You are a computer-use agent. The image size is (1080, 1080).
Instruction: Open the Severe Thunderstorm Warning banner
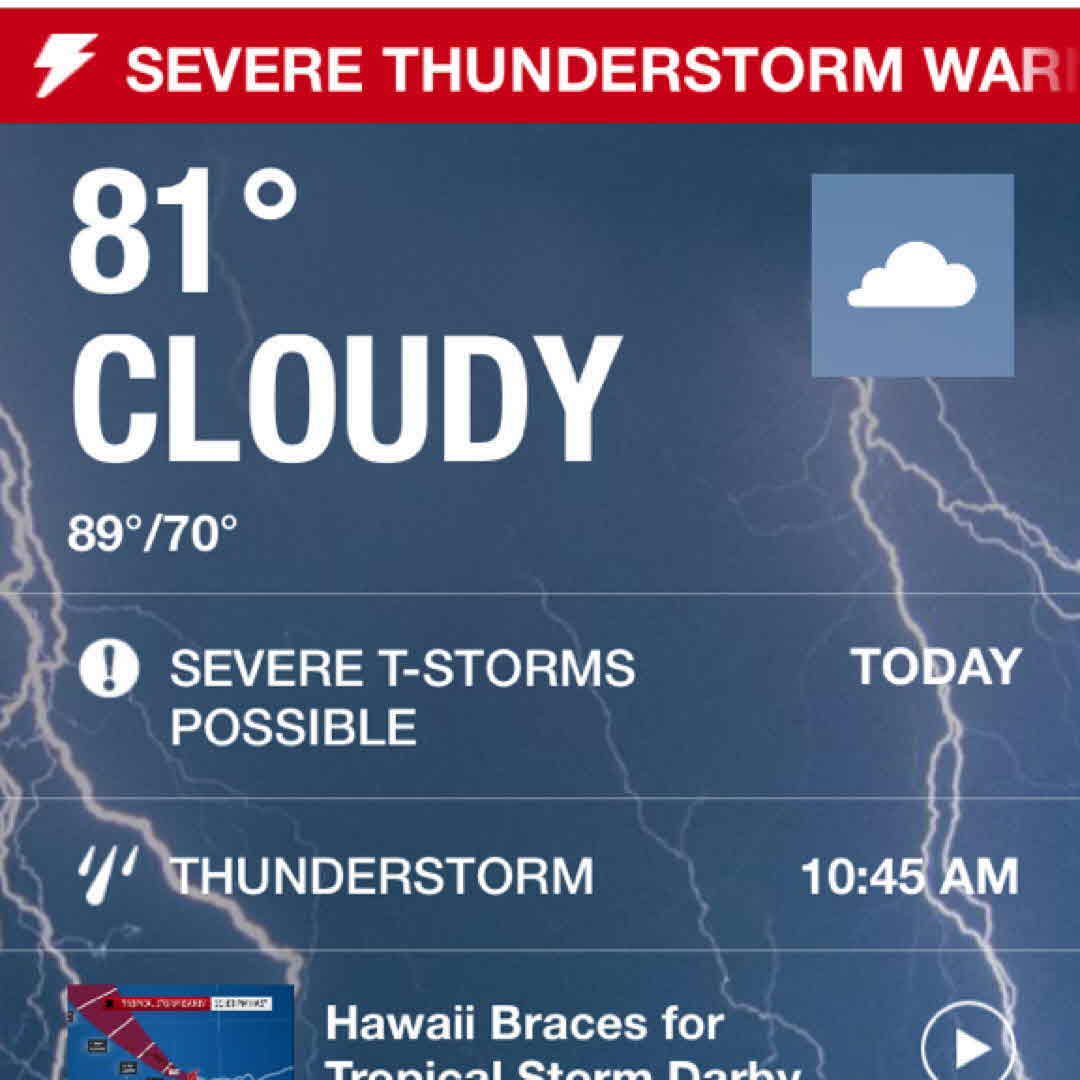click(540, 68)
